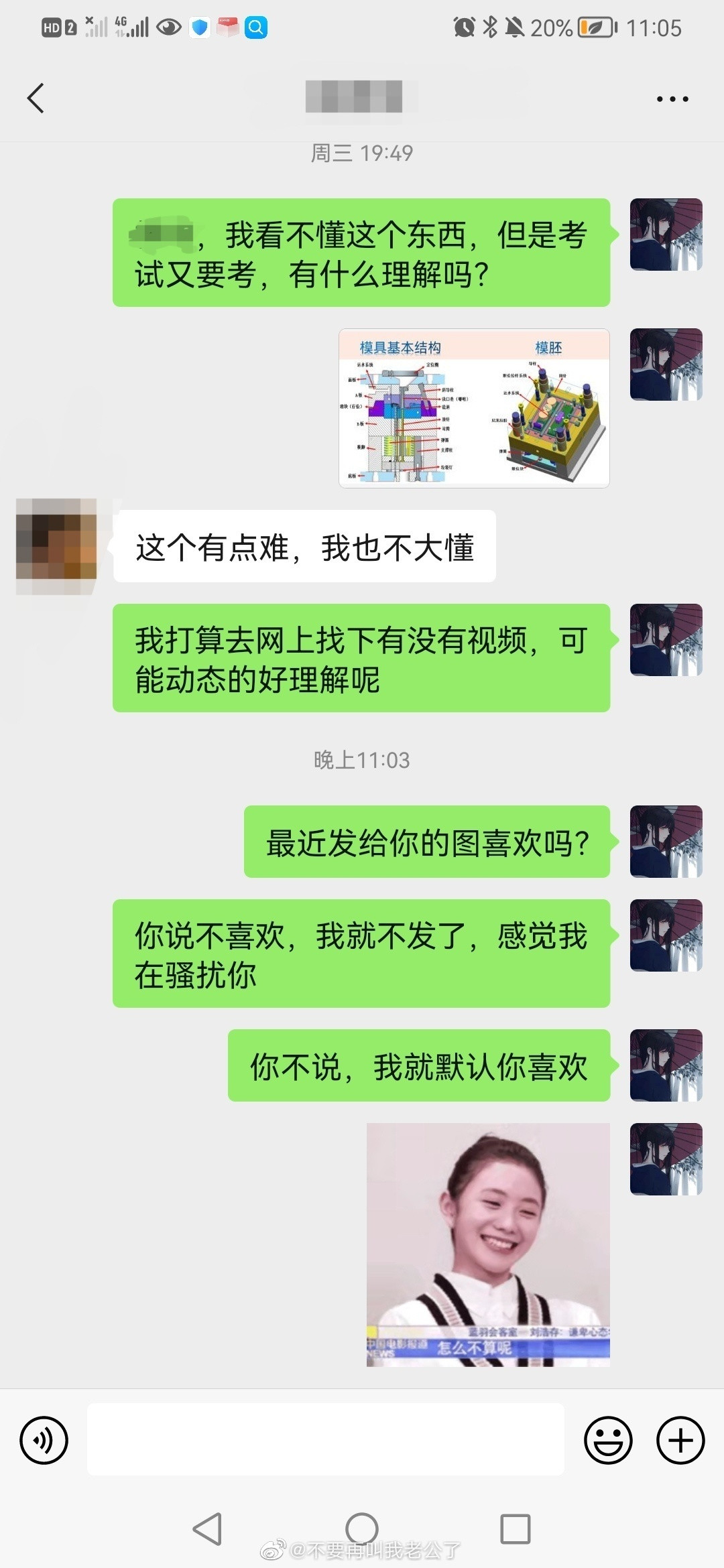Viewport: 724px width, 1568px height.
Task: Open the chat info overflow menu
Action: click(x=672, y=99)
